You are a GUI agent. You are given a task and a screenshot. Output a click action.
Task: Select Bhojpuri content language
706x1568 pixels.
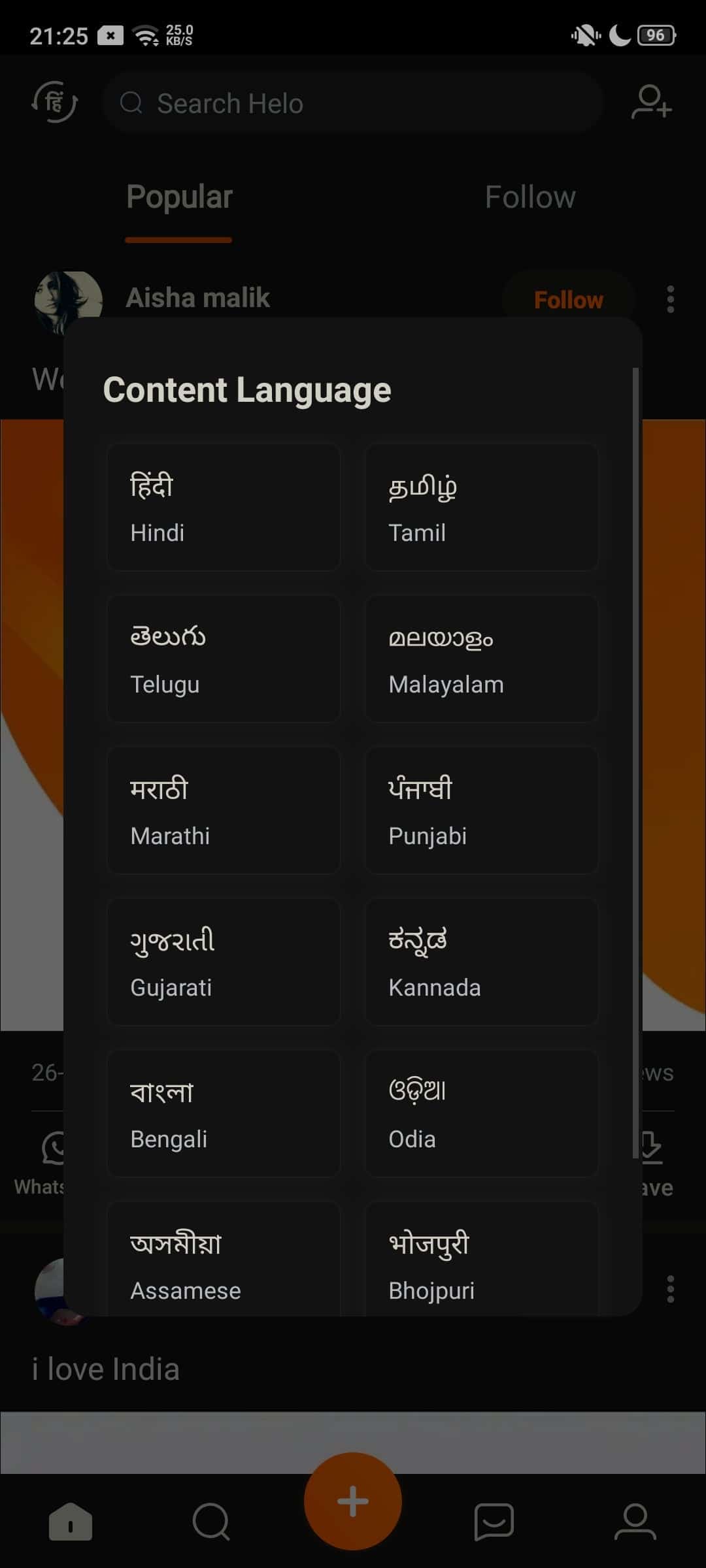pos(482,1259)
